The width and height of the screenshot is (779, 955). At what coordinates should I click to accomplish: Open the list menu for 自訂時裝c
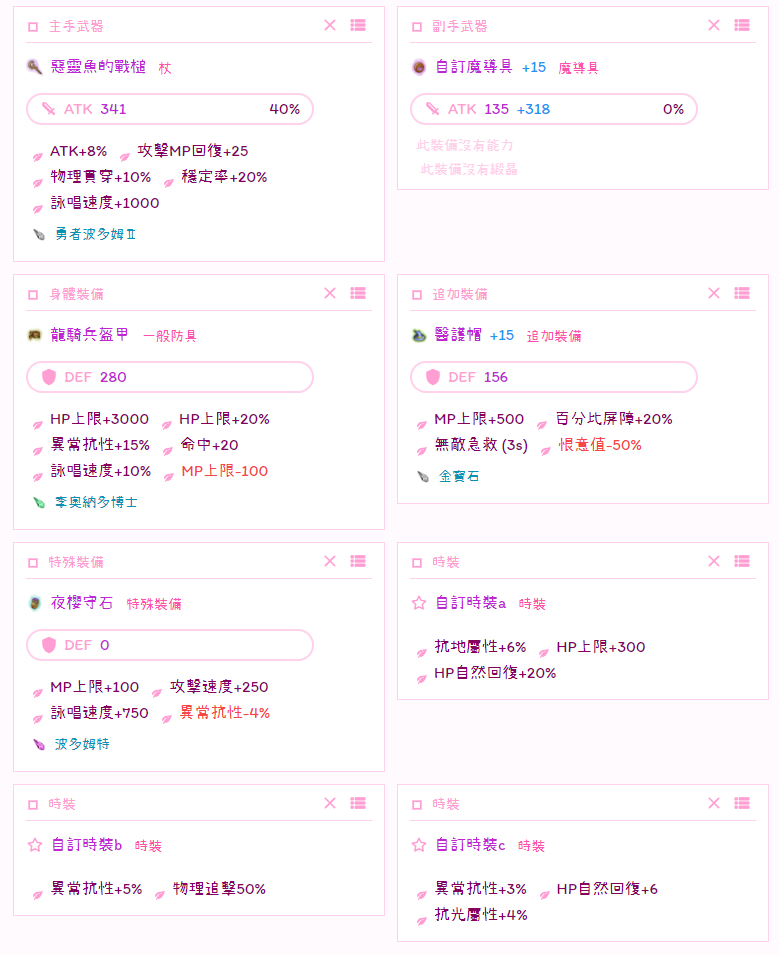point(742,803)
